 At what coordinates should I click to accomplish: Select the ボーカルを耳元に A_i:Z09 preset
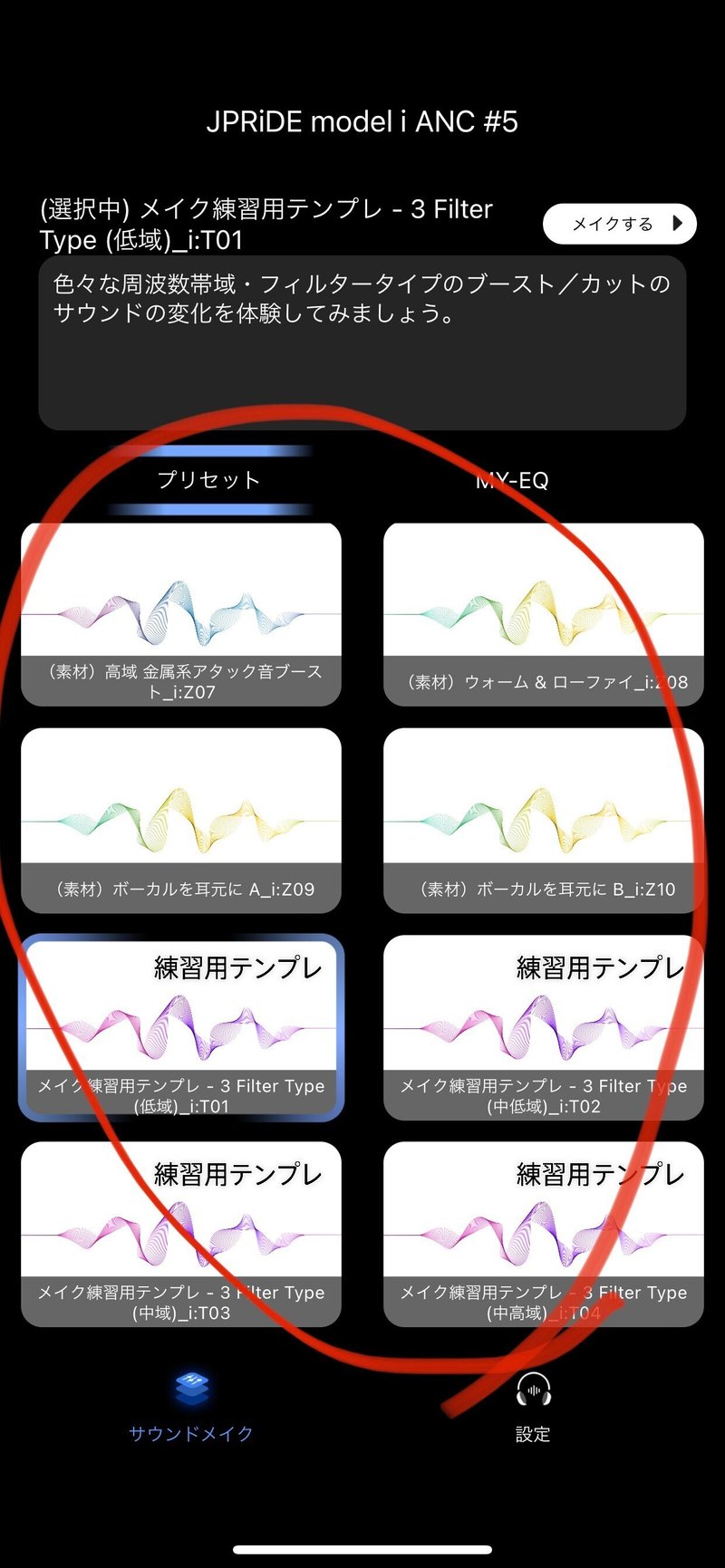coord(182,820)
